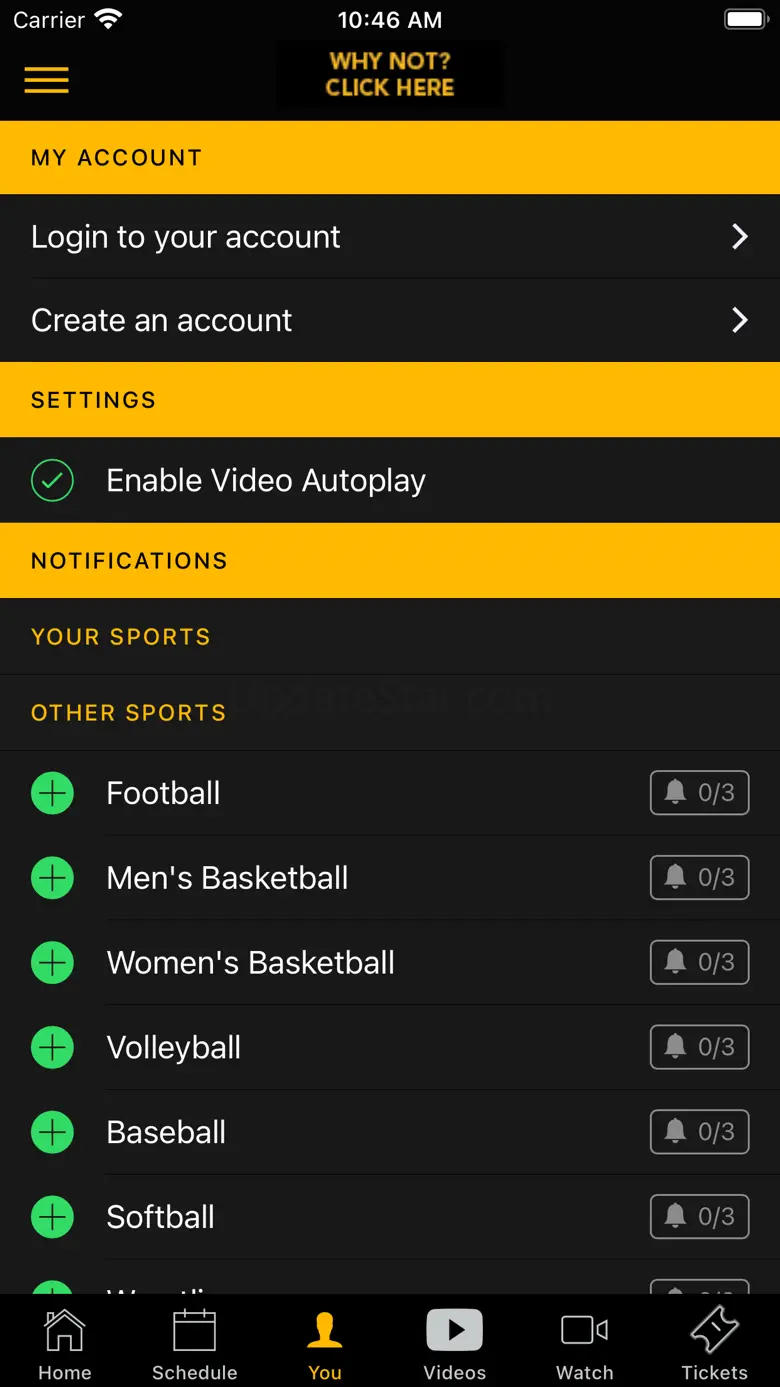Open Login to your account
The height and width of the screenshot is (1387, 780).
pyautogui.click(x=390, y=237)
